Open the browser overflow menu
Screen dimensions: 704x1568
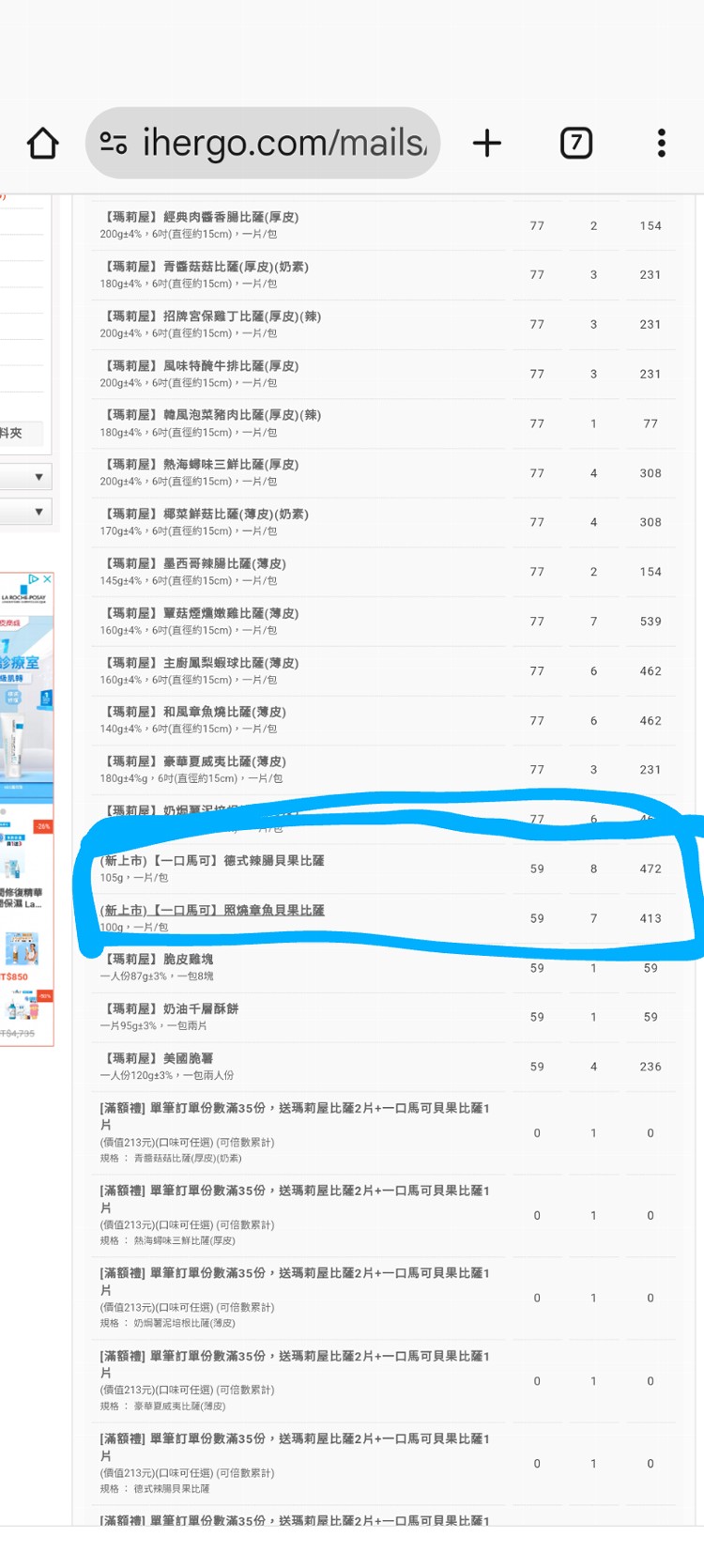click(662, 143)
